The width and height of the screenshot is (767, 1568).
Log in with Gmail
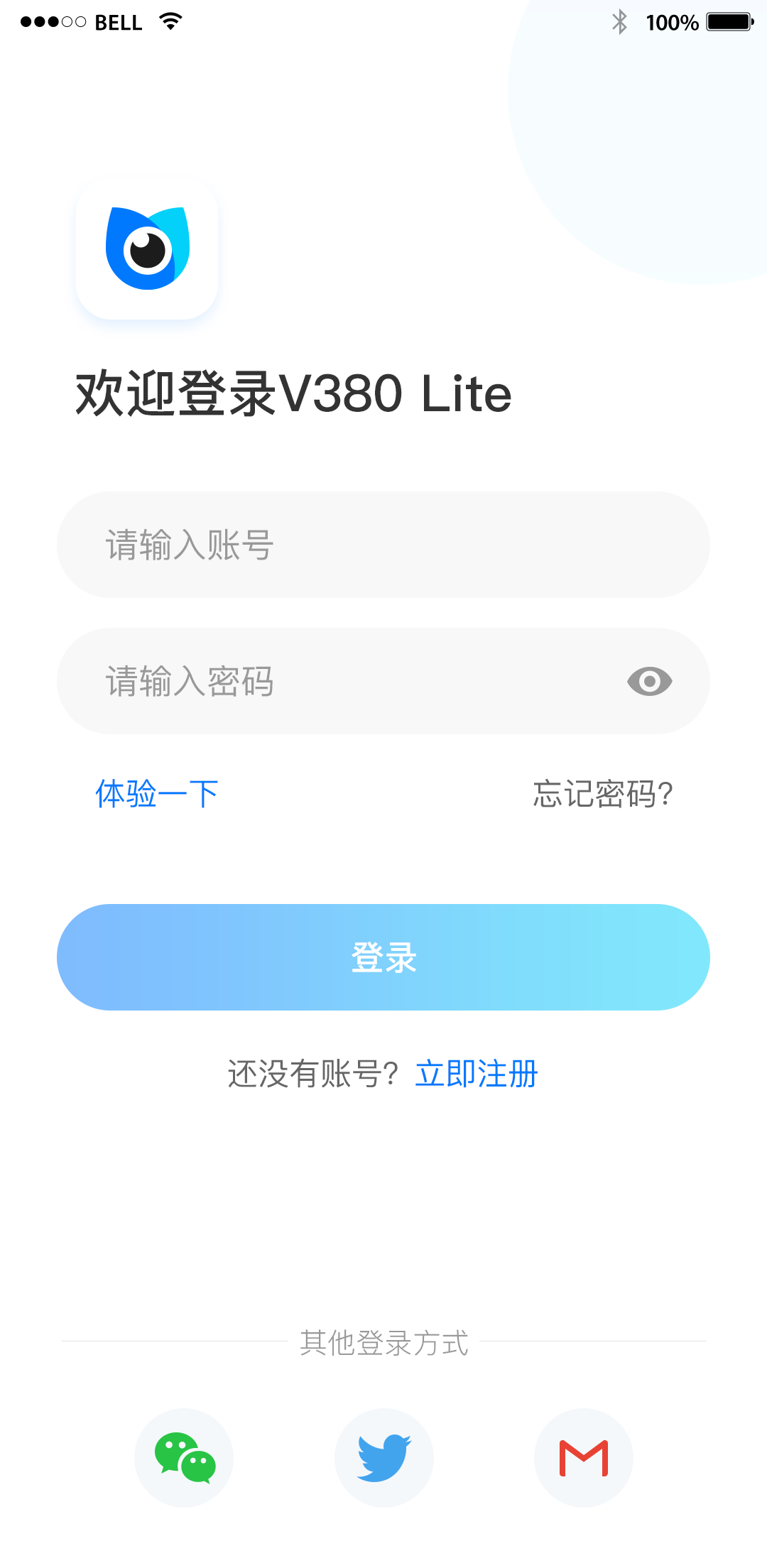point(584,1458)
